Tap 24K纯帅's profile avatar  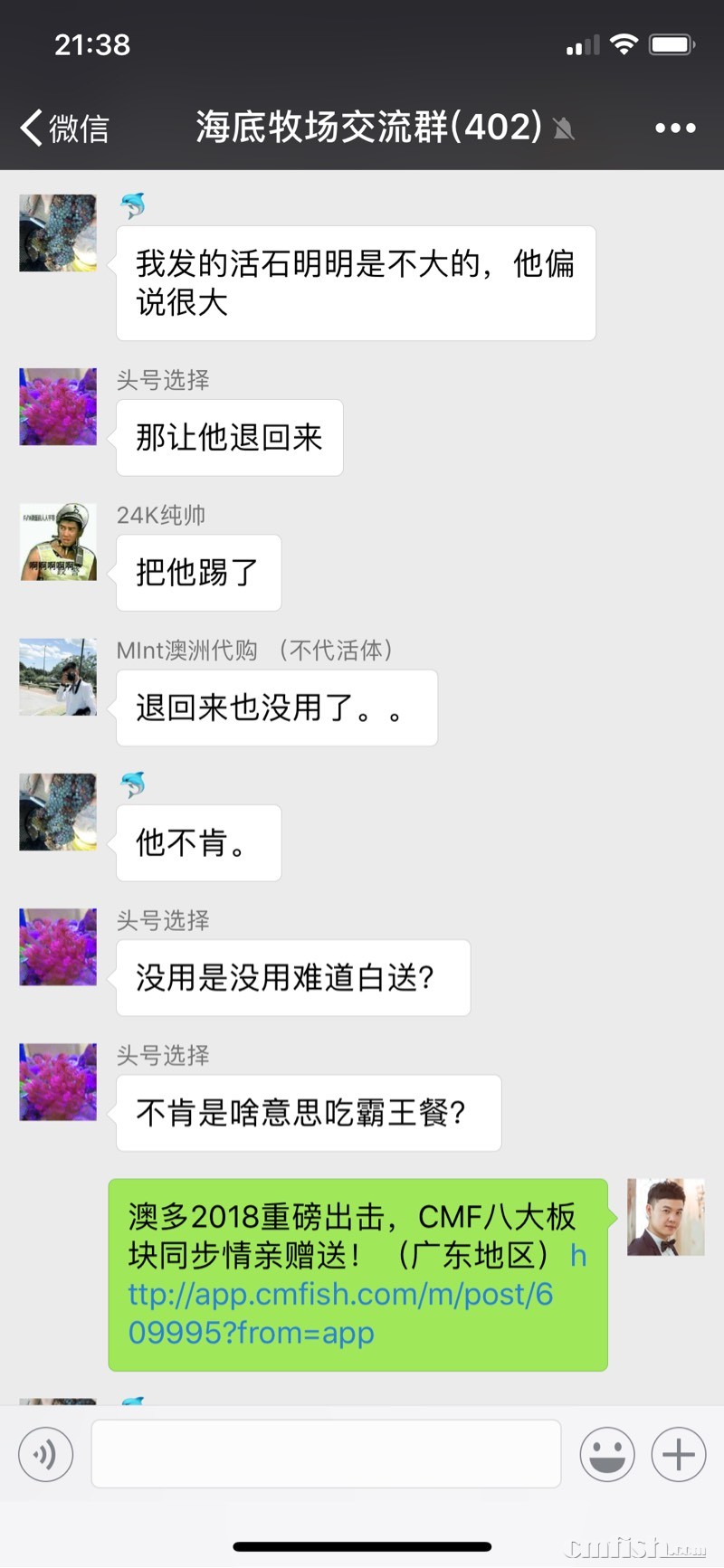(57, 541)
